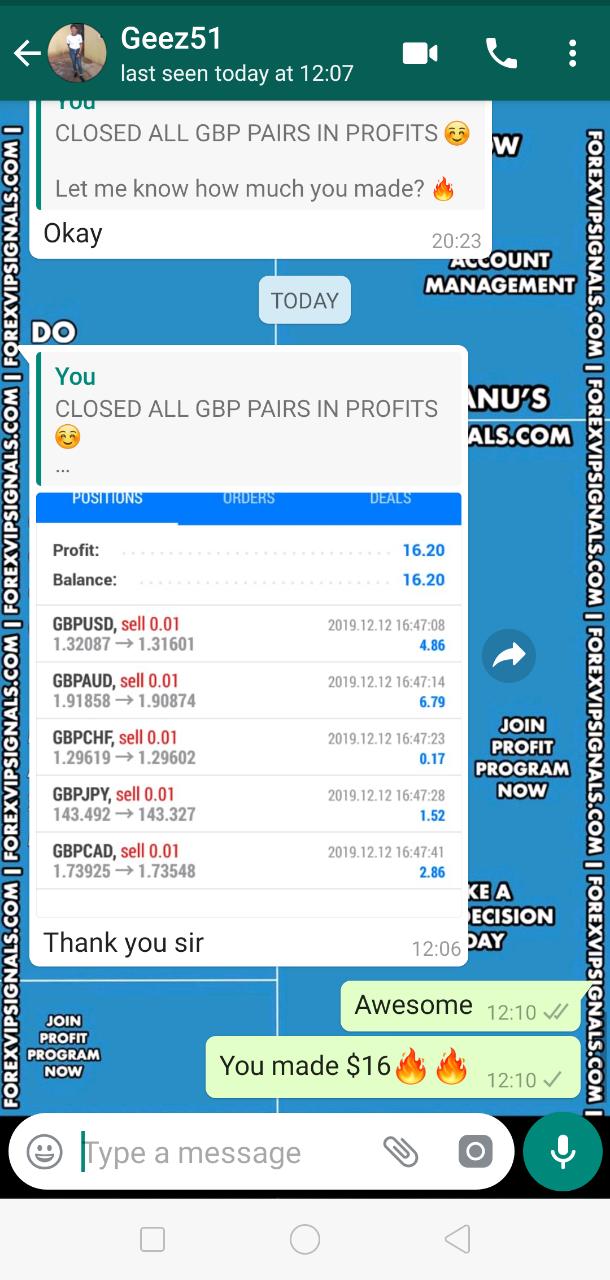Viewport: 610px width, 1280px height.
Task: Open the camera from message bar
Action: click(475, 1152)
